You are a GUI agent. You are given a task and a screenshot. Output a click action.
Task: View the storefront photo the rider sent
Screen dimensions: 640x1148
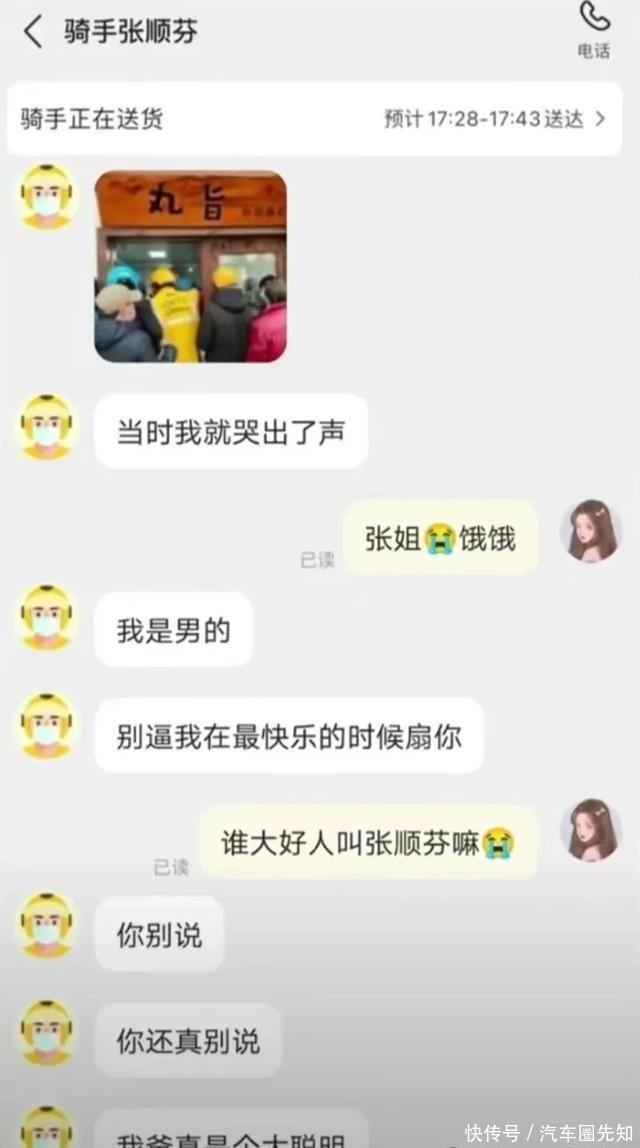point(191,266)
